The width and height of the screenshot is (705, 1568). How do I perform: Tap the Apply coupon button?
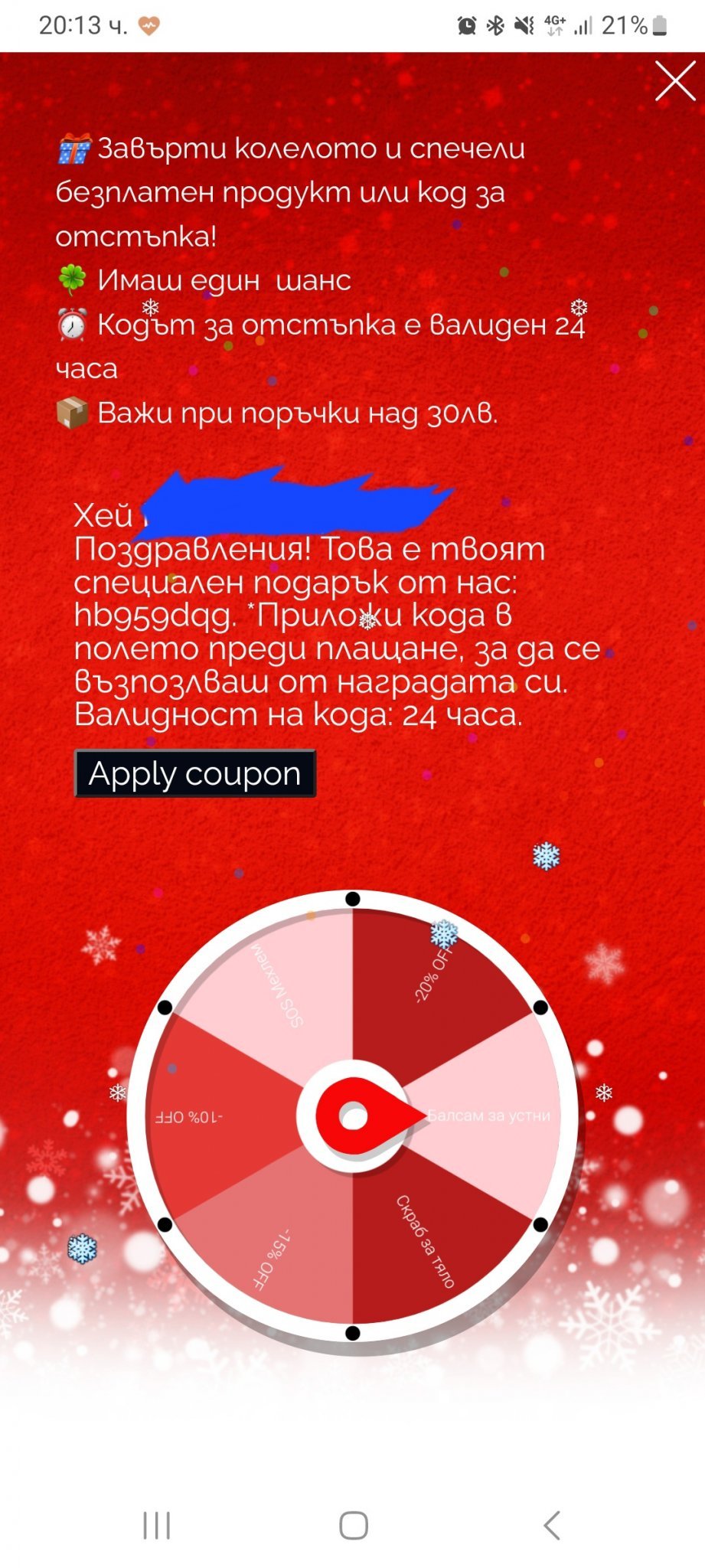tap(194, 773)
